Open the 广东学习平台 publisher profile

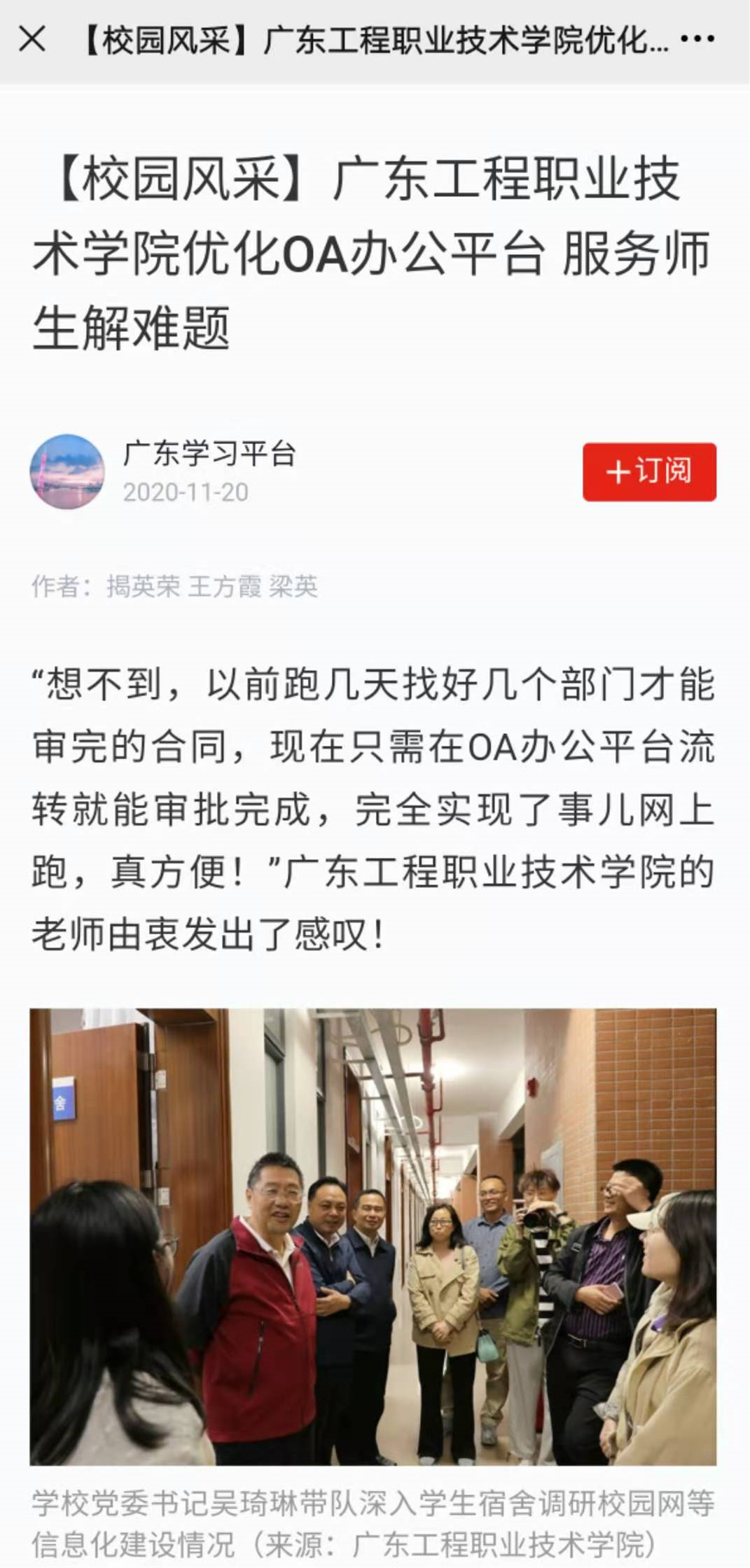click(209, 454)
